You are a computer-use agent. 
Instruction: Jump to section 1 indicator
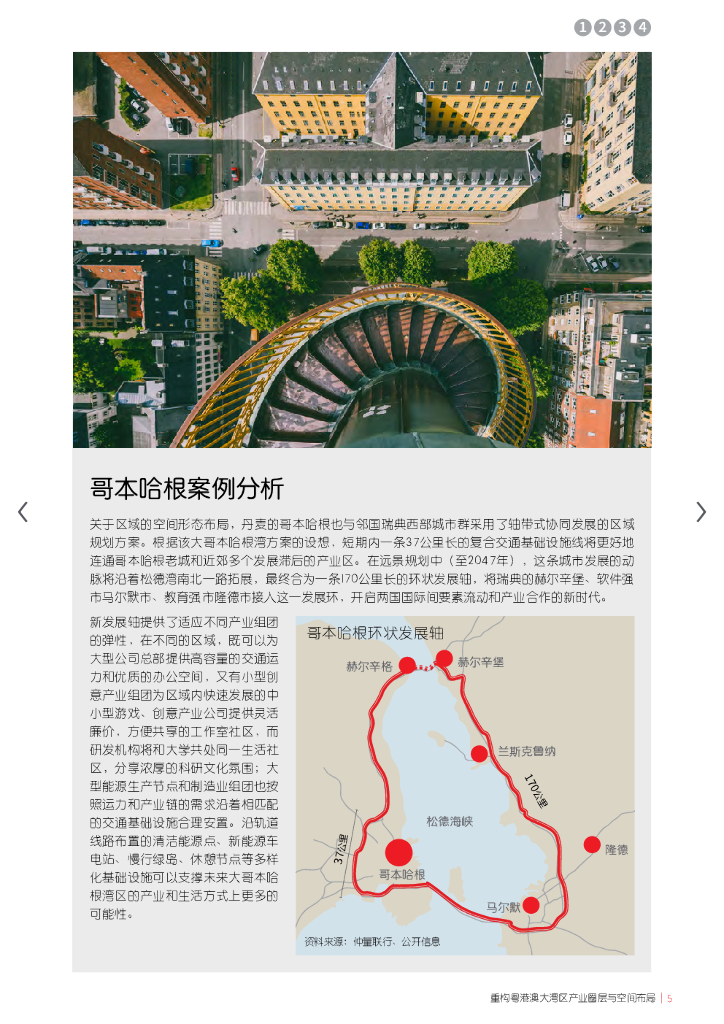583,27
